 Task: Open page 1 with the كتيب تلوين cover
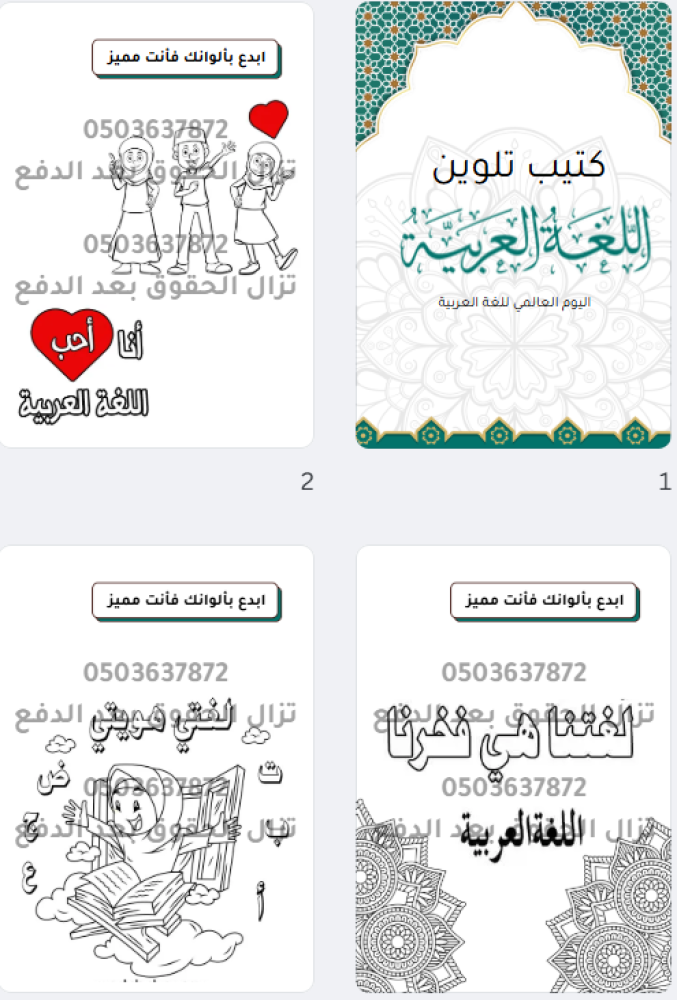[513, 225]
